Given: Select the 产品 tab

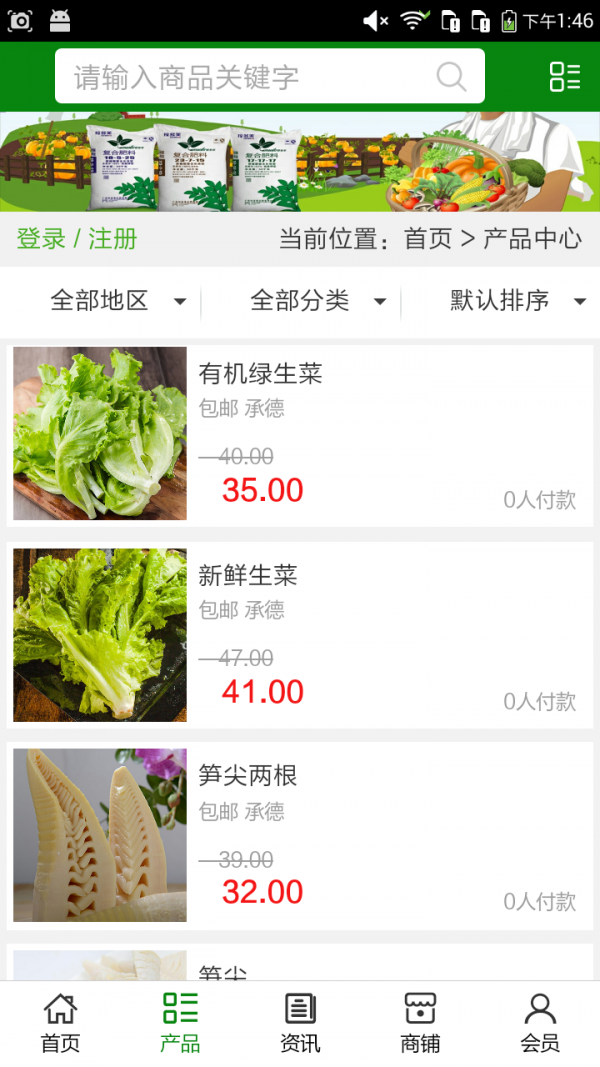Looking at the screenshot, I should click(180, 1022).
